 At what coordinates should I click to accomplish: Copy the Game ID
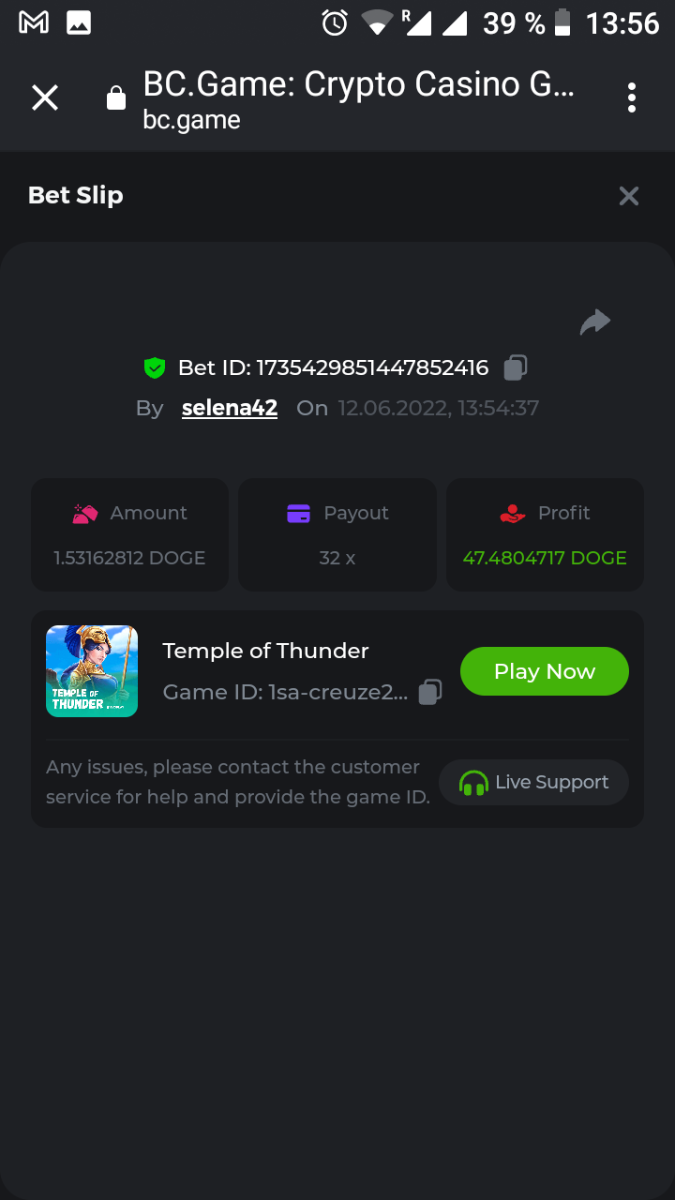point(430,692)
